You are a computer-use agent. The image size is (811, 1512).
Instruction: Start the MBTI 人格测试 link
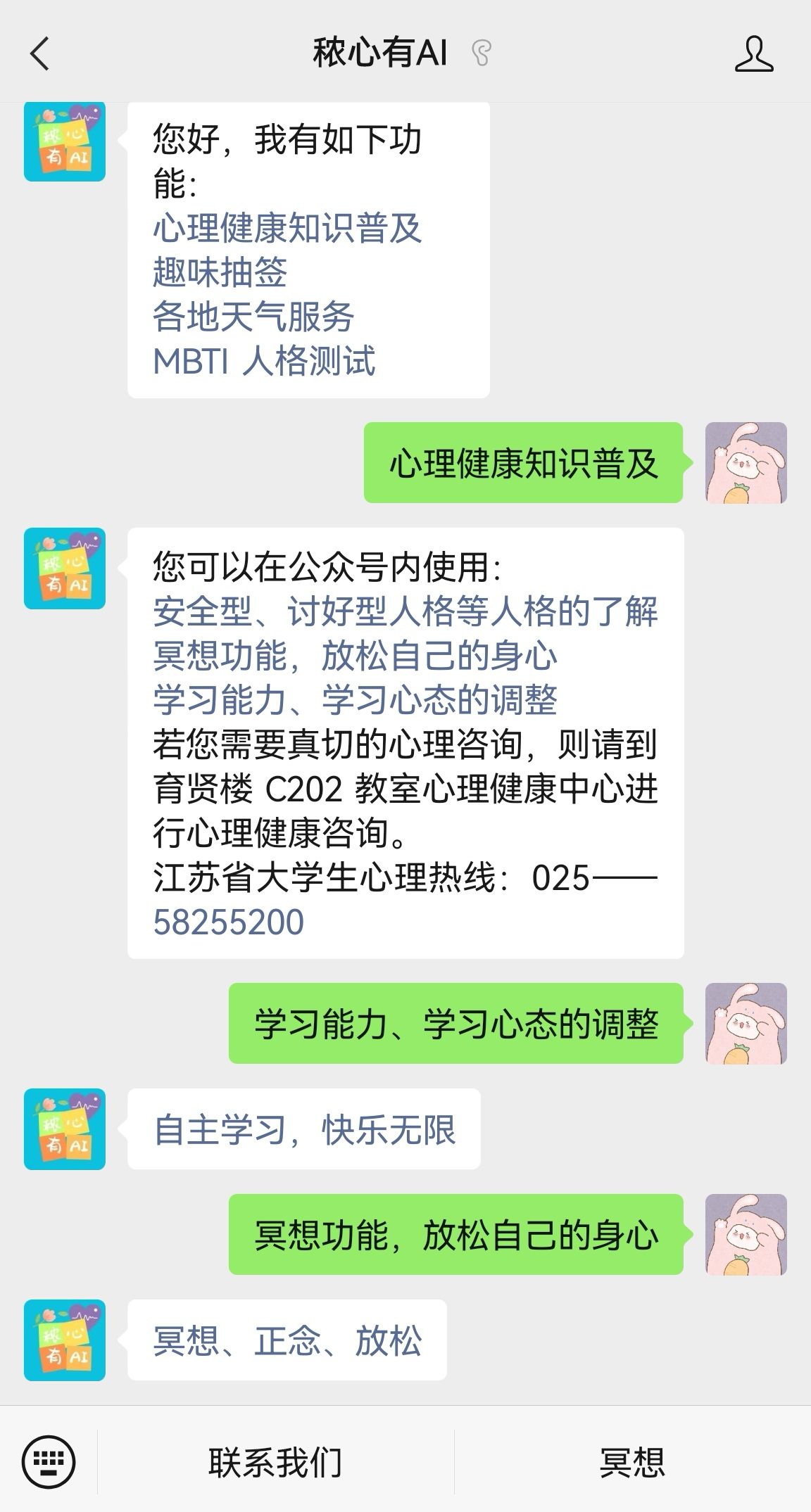pyautogui.click(x=264, y=361)
